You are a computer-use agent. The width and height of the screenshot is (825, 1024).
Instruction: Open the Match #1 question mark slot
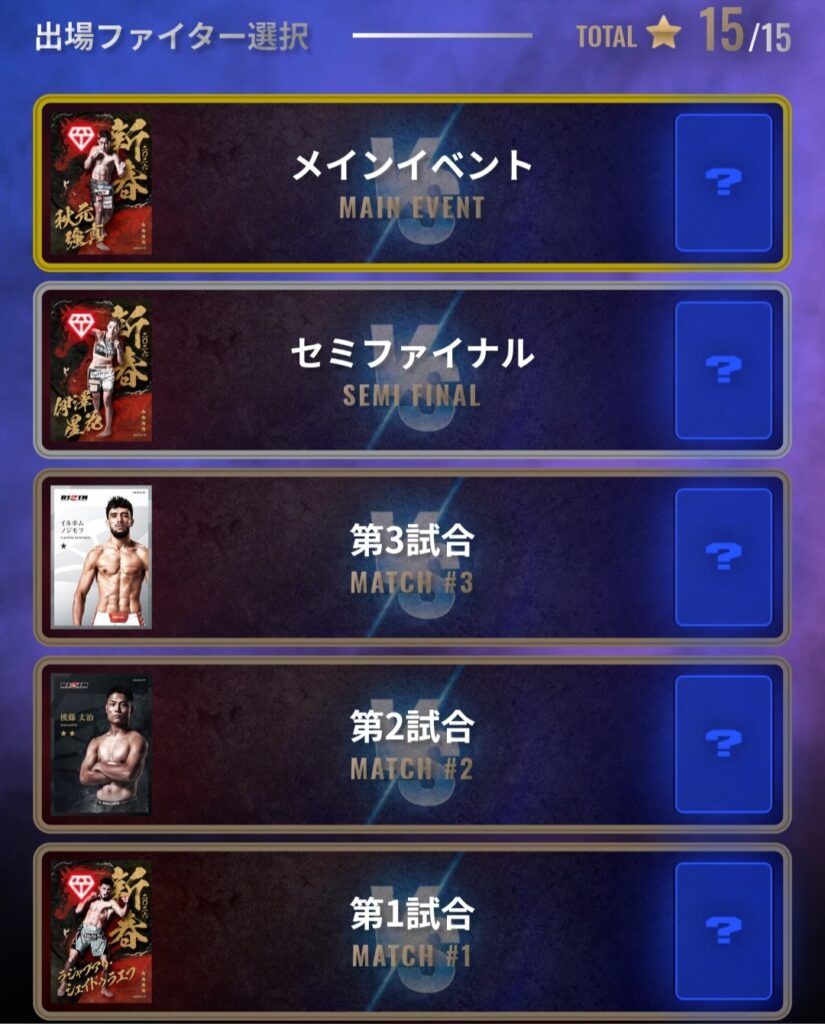coord(723,931)
